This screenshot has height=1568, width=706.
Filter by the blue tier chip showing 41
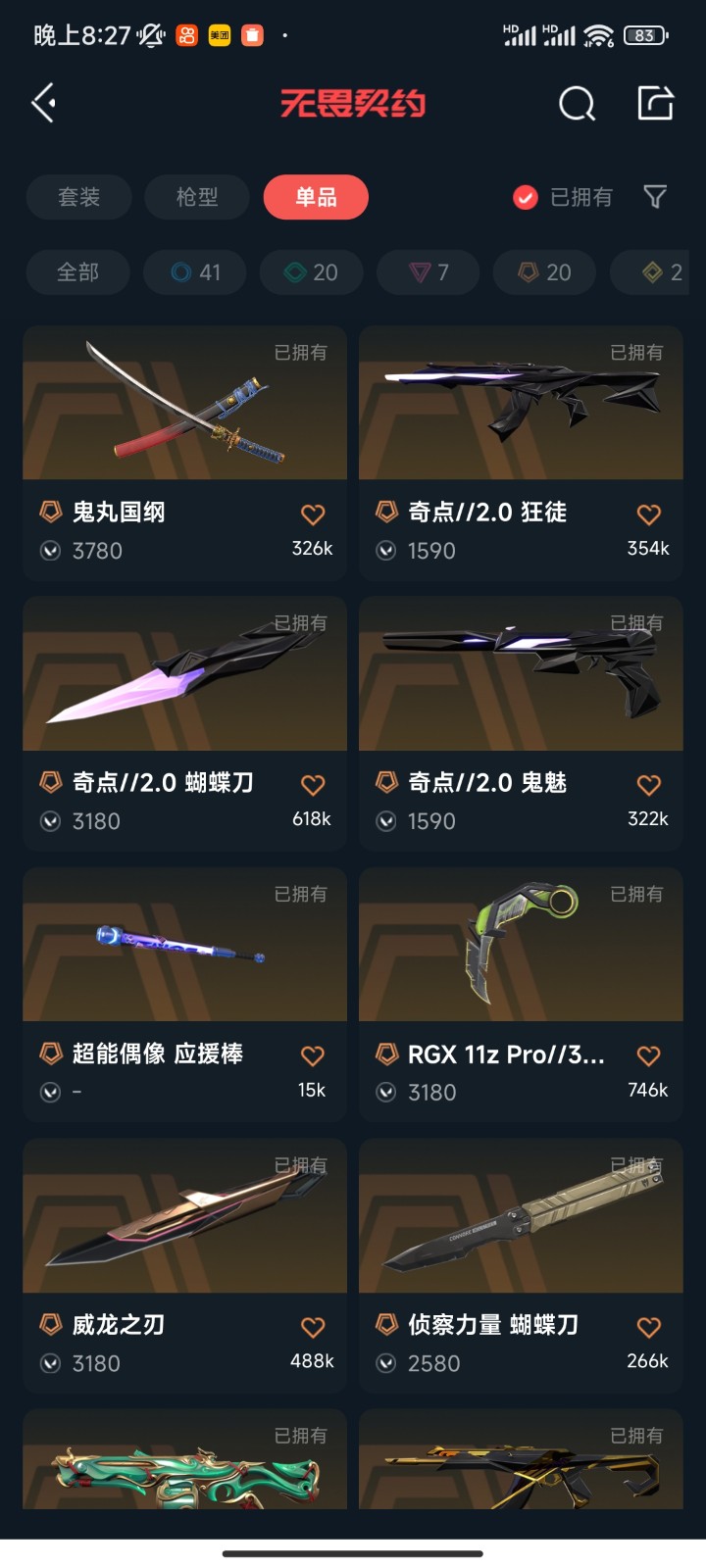195,272
